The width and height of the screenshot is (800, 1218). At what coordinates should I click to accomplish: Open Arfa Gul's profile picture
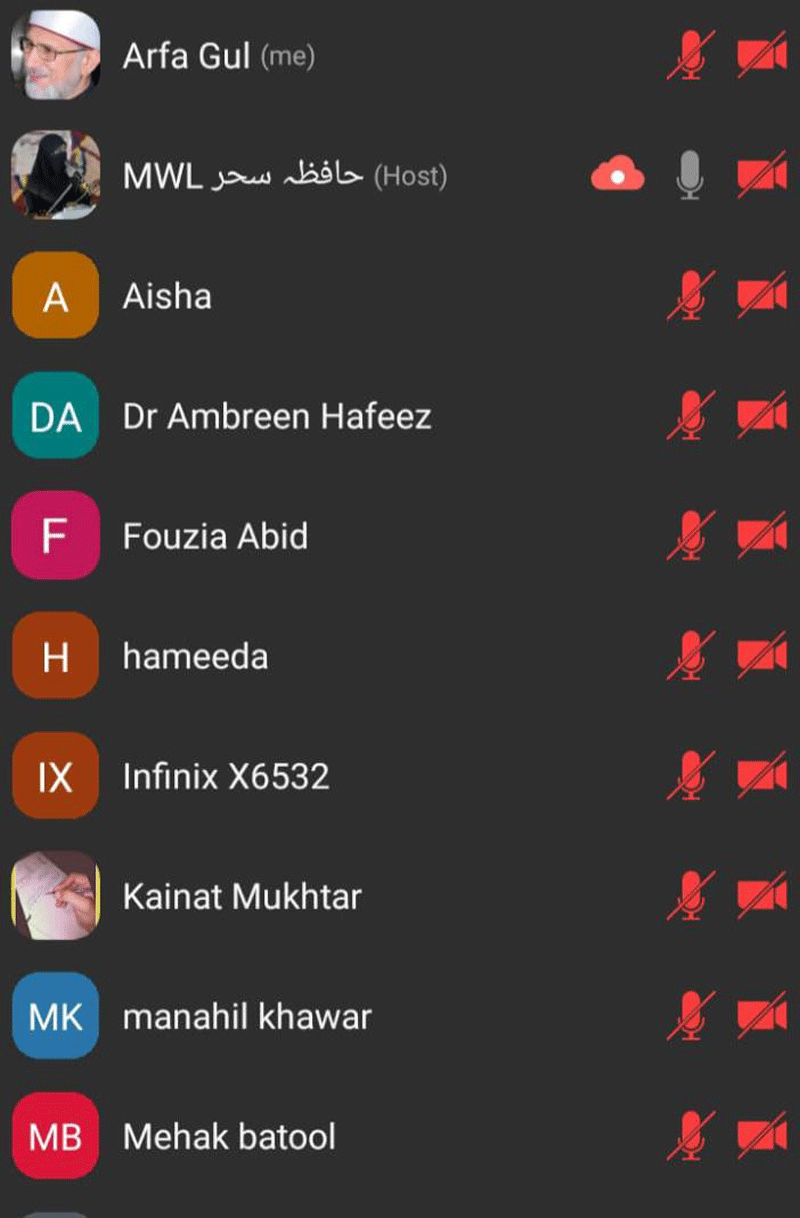(x=55, y=55)
